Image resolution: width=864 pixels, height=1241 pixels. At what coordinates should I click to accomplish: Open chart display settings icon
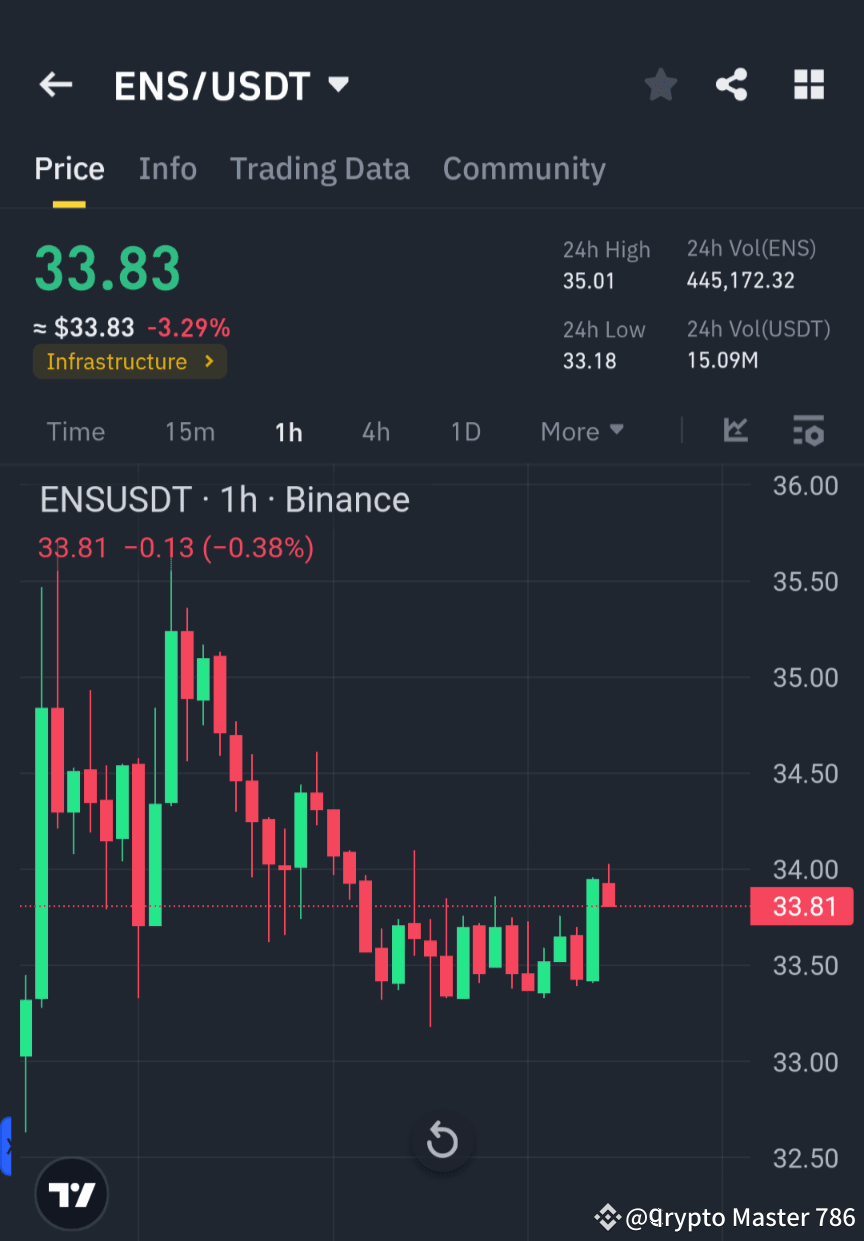pos(808,431)
